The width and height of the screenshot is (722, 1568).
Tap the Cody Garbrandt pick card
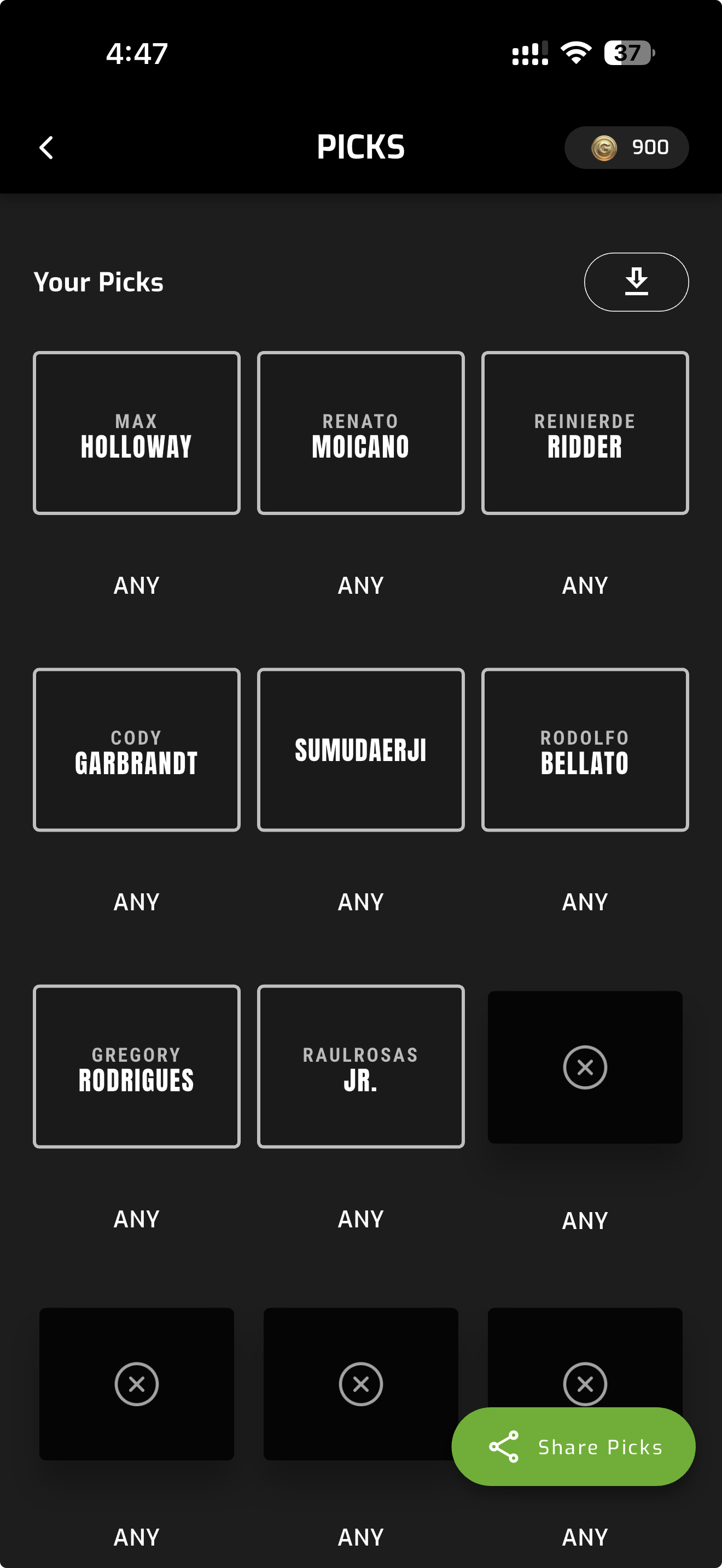click(x=136, y=750)
